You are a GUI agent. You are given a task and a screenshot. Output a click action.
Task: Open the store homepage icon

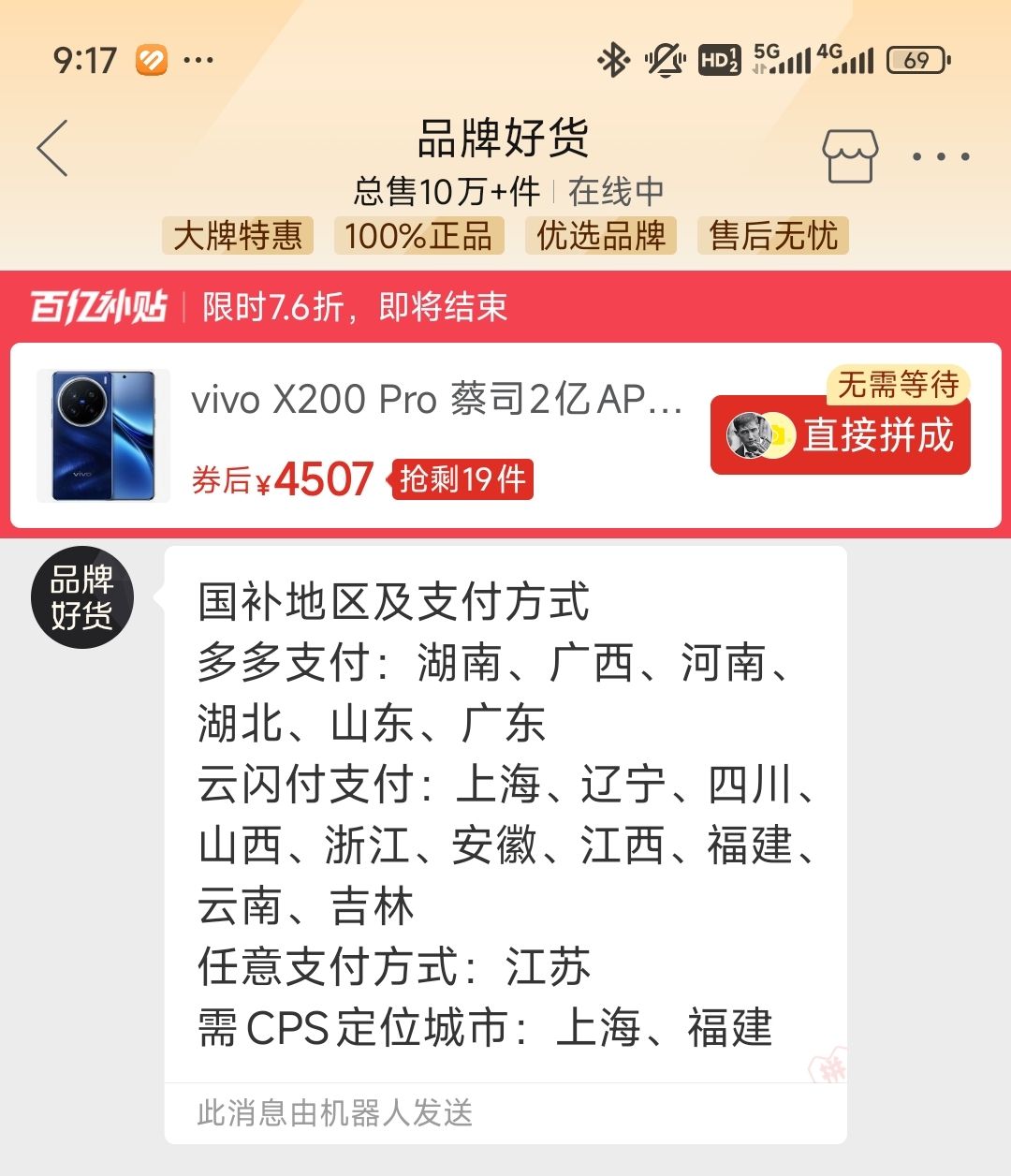pyautogui.click(x=850, y=155)
